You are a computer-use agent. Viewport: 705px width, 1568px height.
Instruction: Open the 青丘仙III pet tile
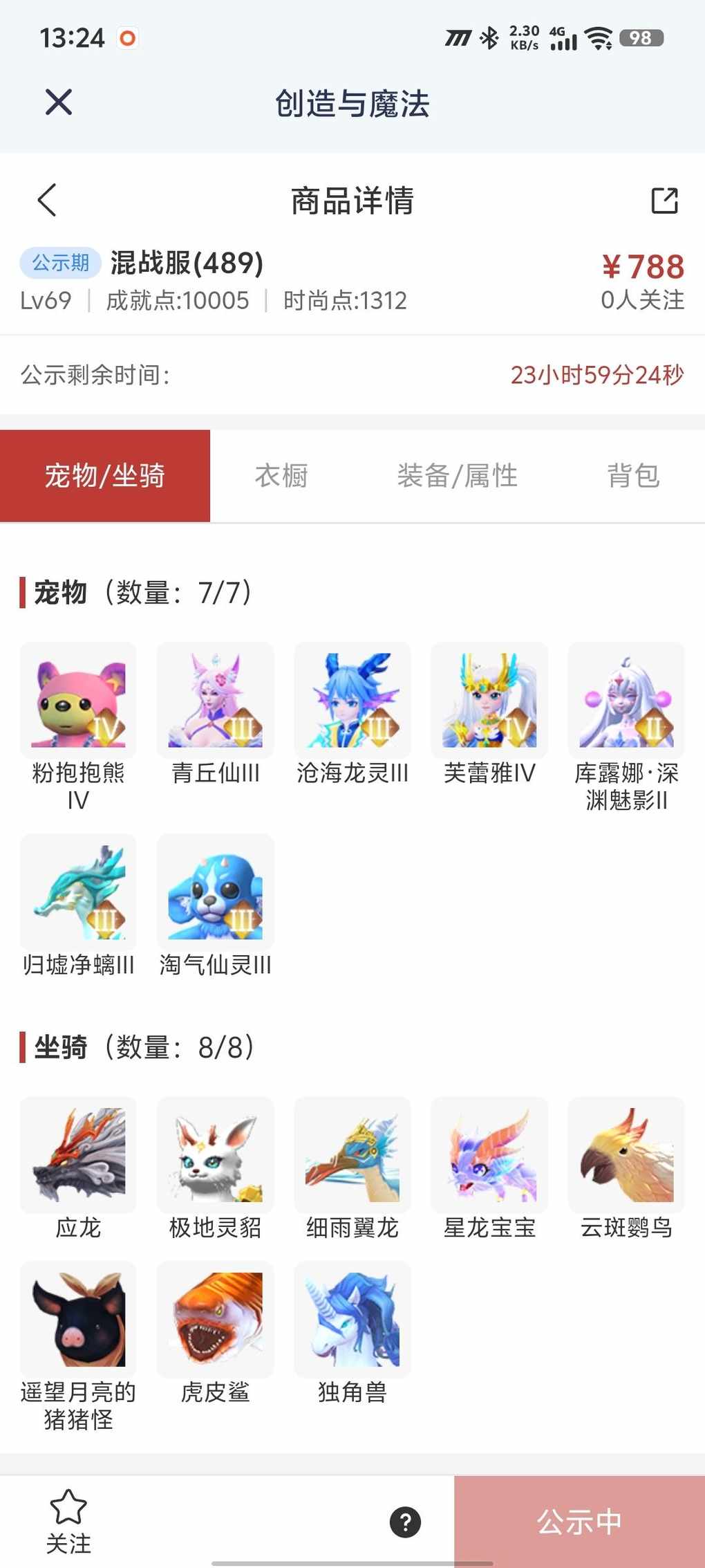pyautogui.click(x=215, y=701)
